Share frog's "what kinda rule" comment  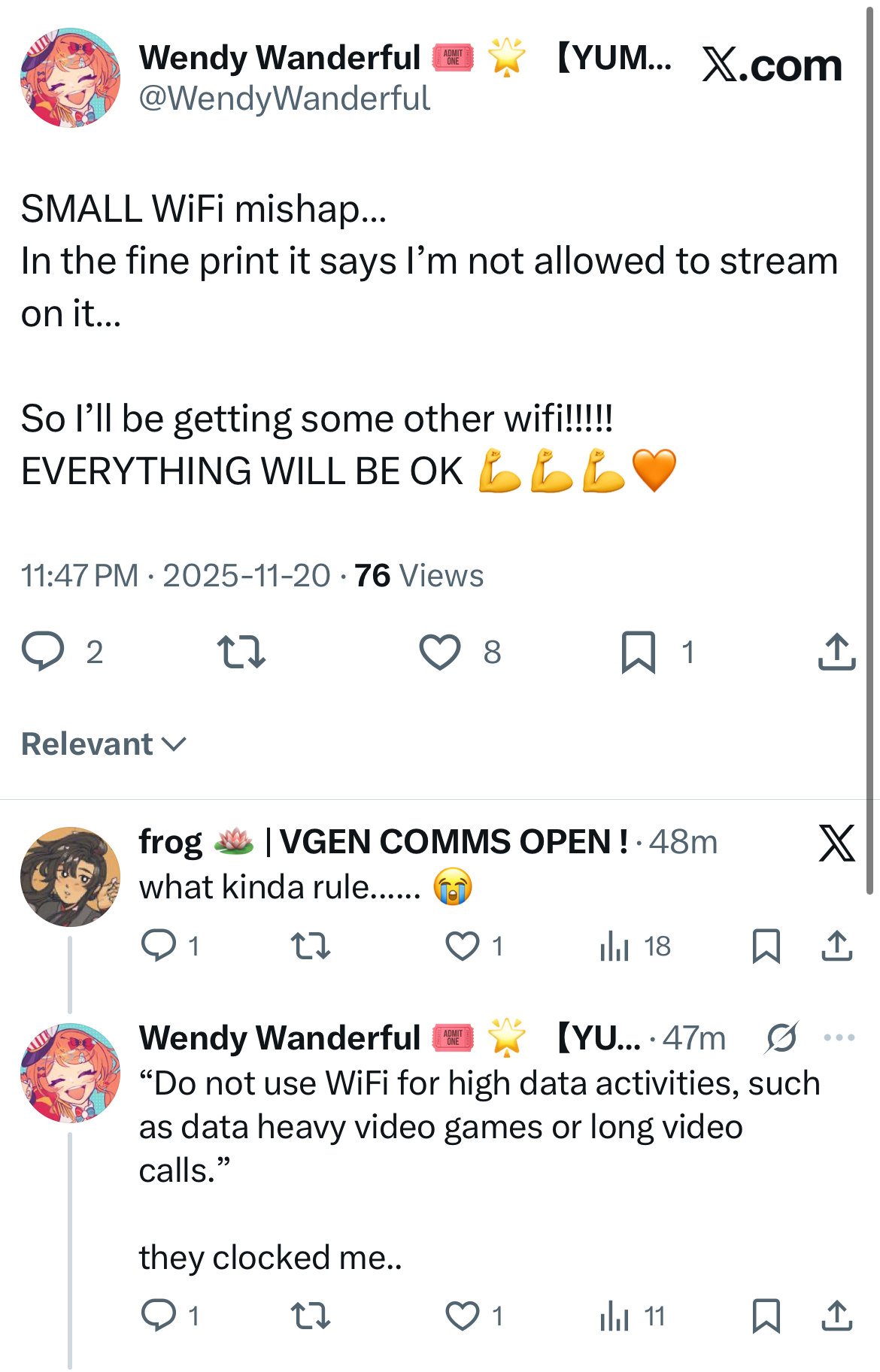836,946
